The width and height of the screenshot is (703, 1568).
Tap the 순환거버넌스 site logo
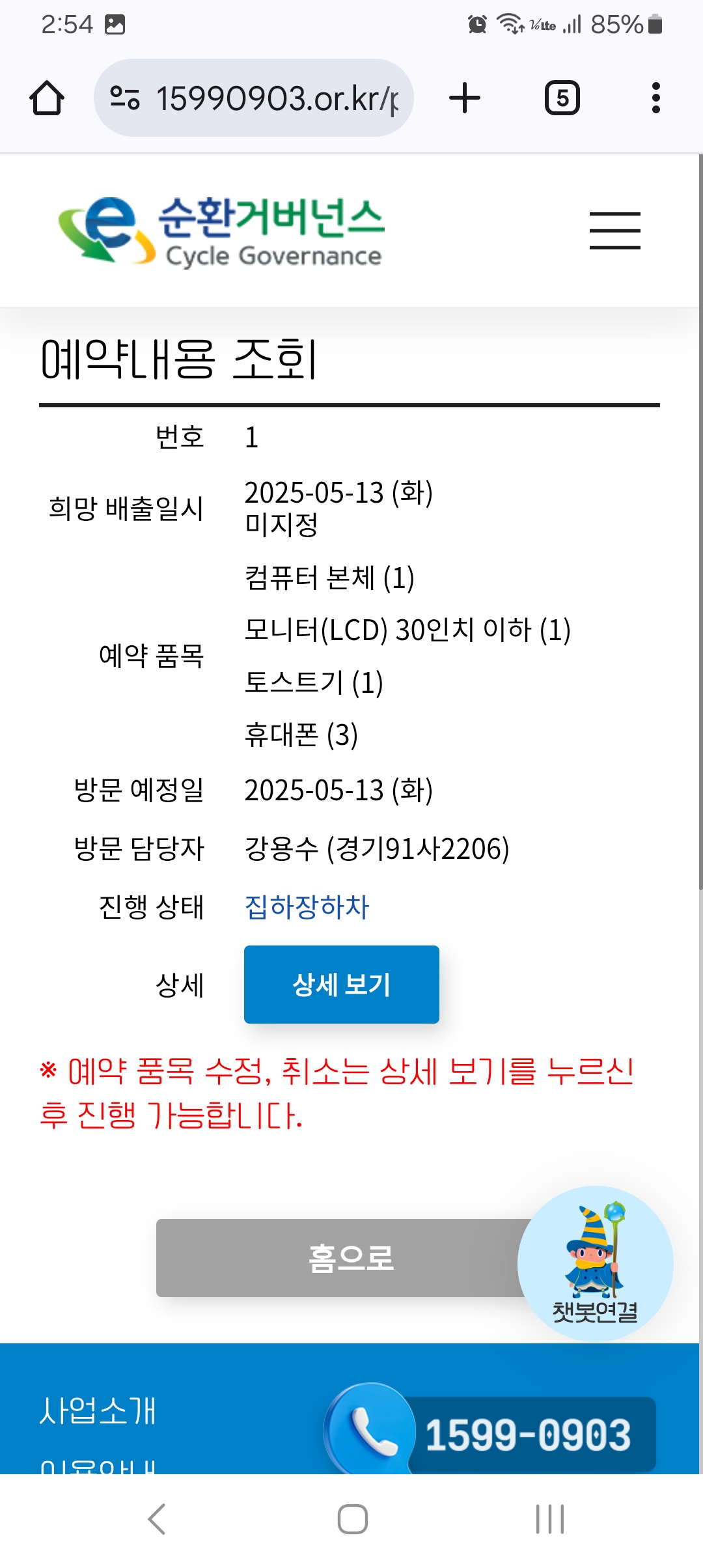pyautogui.click(x=221, y=232)
